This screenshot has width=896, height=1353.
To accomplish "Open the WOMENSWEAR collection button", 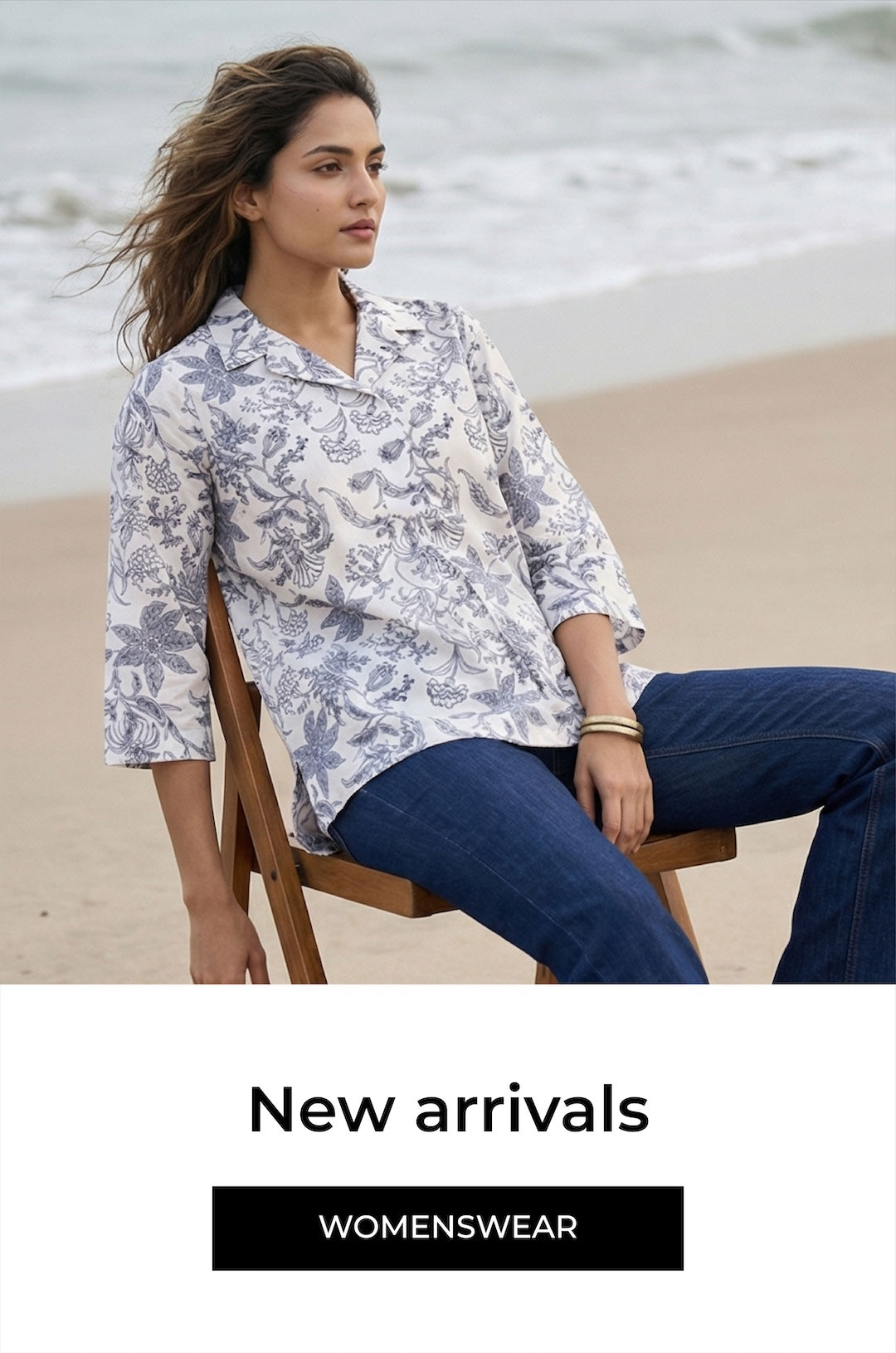I will [x=447, y=1228].
